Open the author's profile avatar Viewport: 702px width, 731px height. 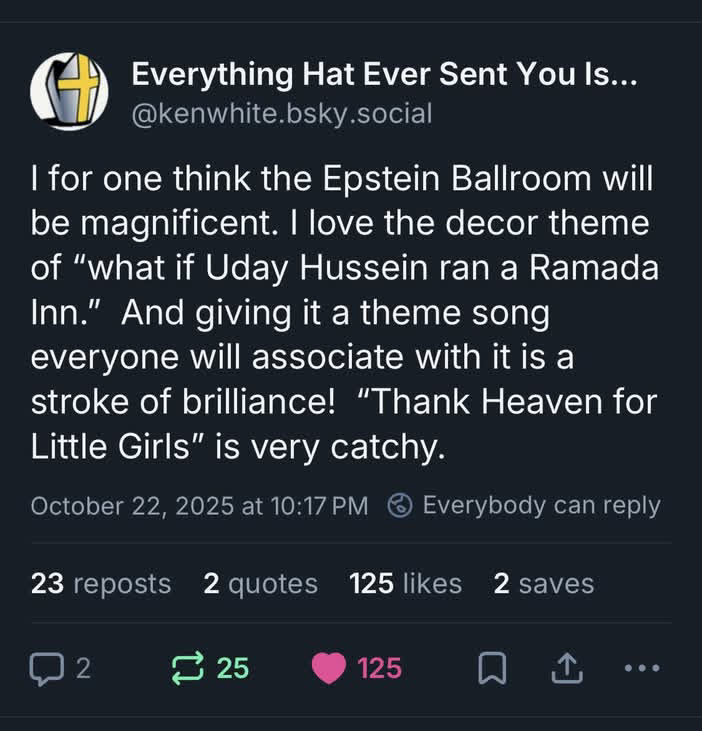pyautogui.click(x=69, y=90)
